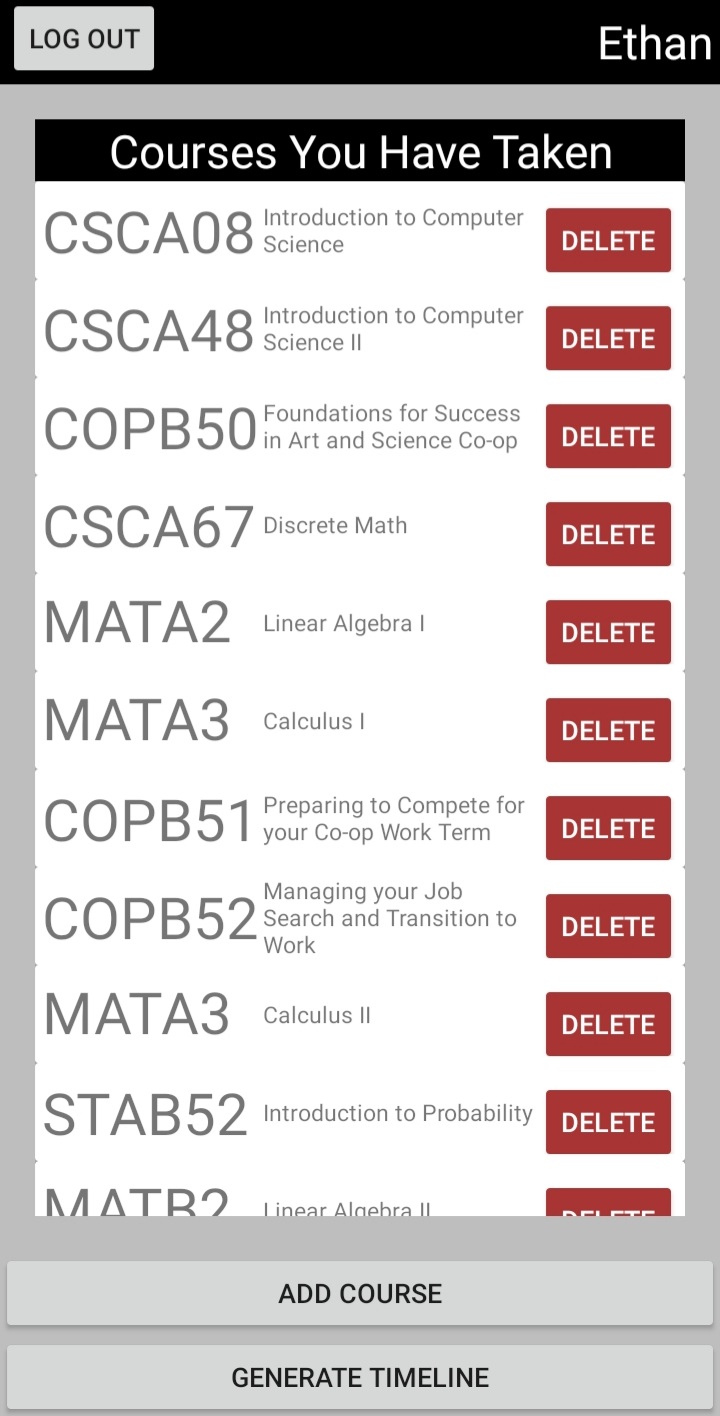Delete COPB51 Preparing to Compete course

coord(608,828)
